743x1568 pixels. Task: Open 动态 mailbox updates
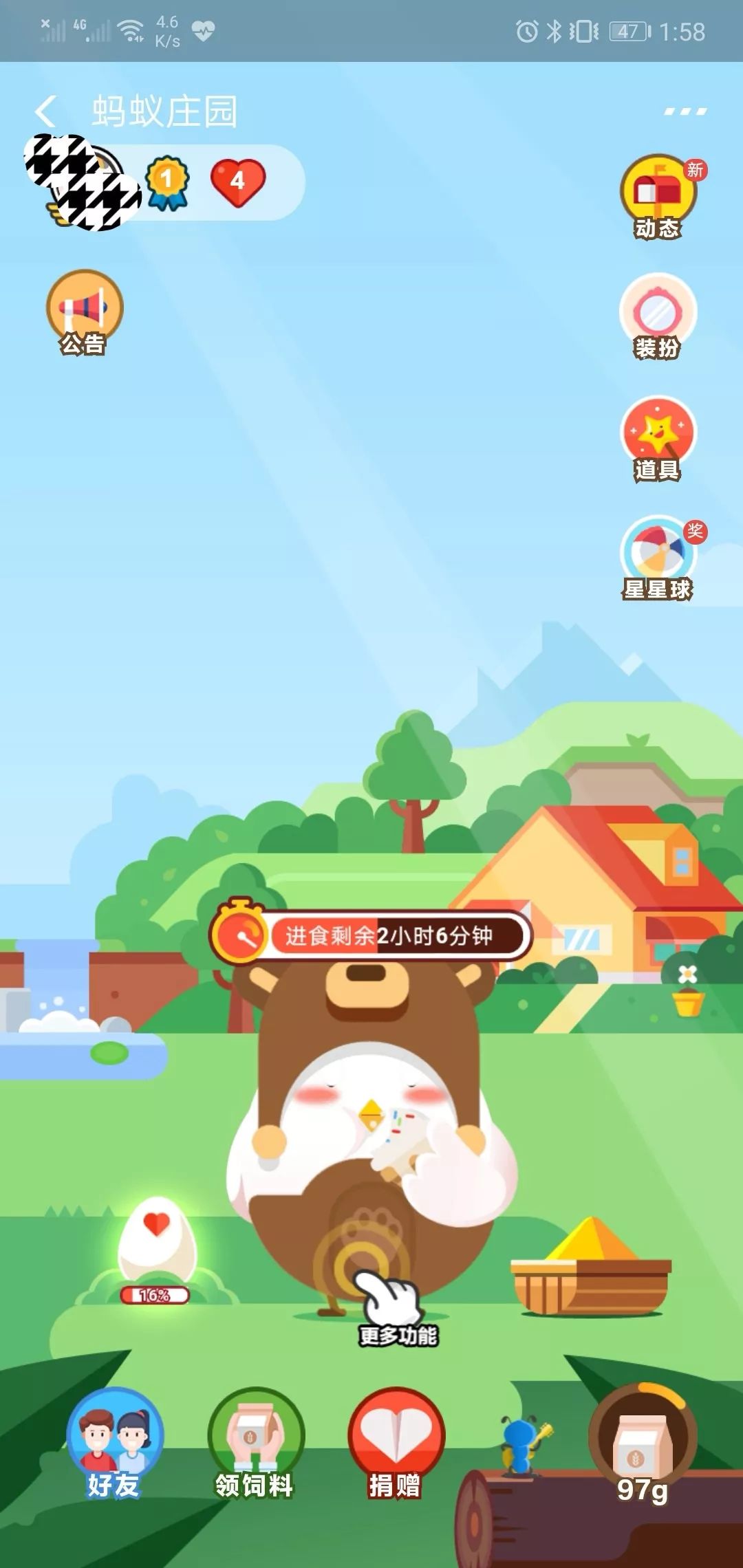click(658, 196)
